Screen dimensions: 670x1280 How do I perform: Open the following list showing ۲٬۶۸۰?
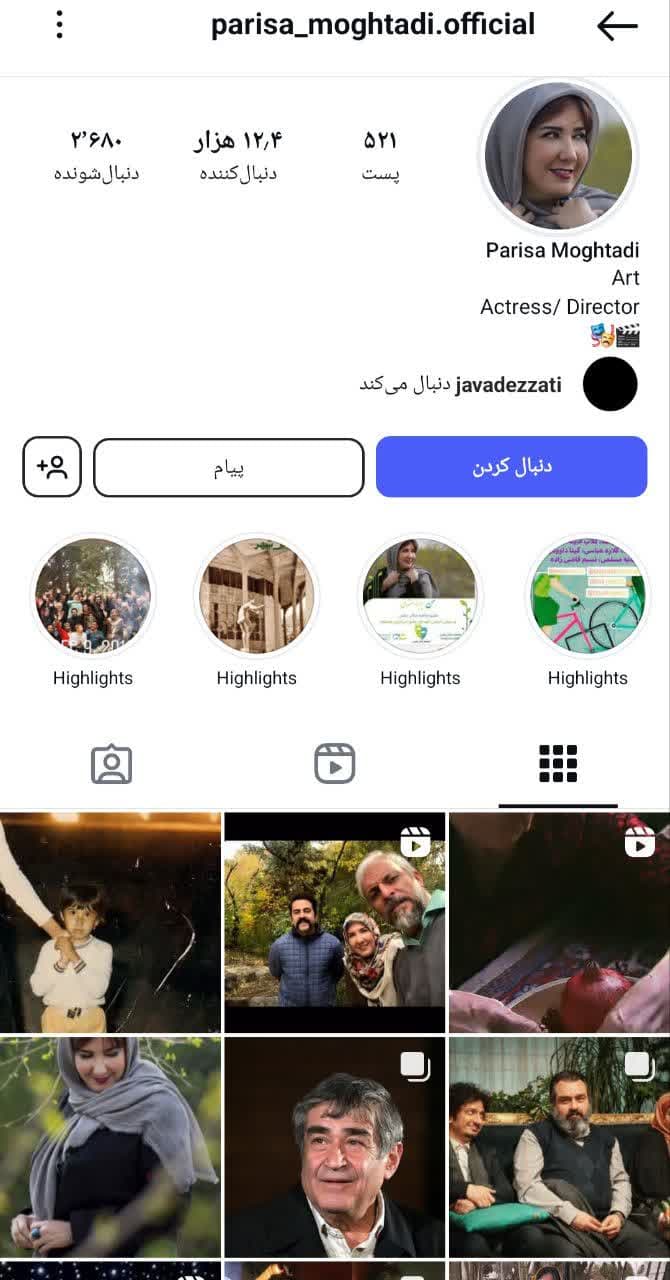96,155
